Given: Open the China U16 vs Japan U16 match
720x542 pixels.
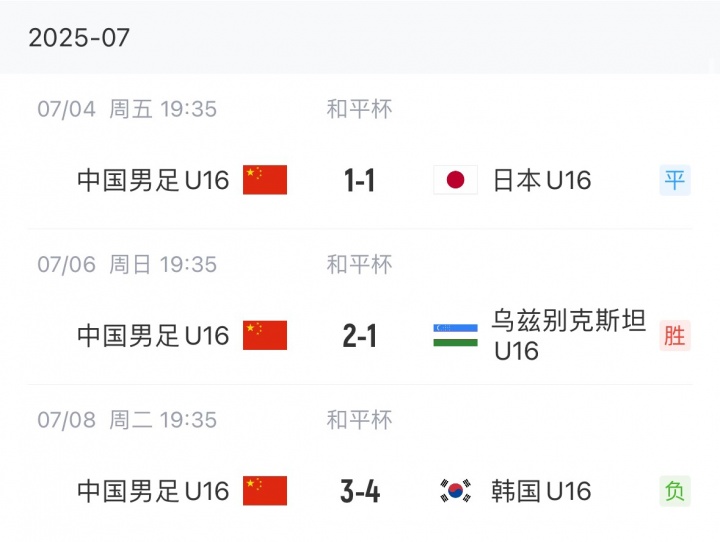Looking at the screenshot, I should coord(360,180).
